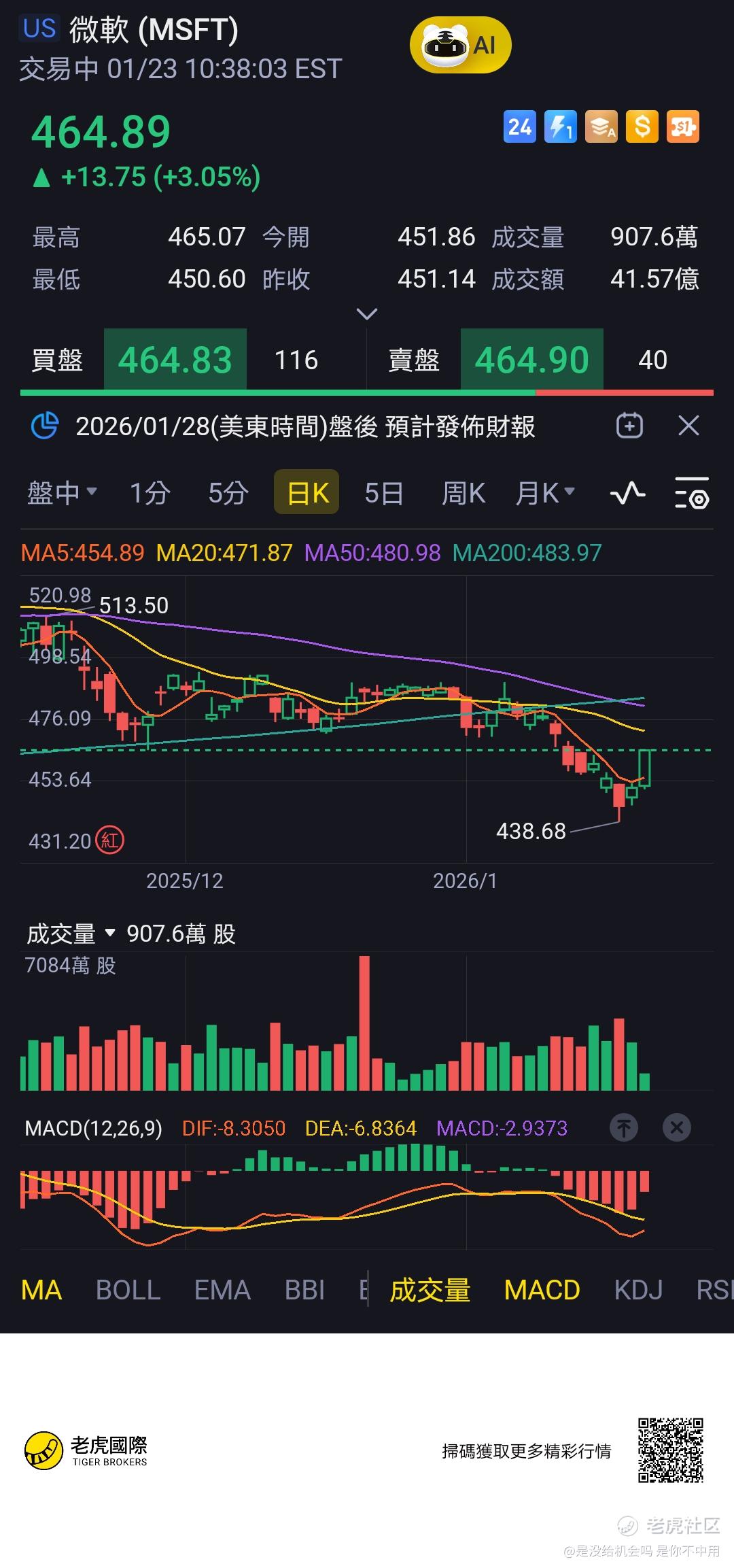
Task: Select the BOLL indicator
Action: pyautogui.click(x=128, y=1290)
